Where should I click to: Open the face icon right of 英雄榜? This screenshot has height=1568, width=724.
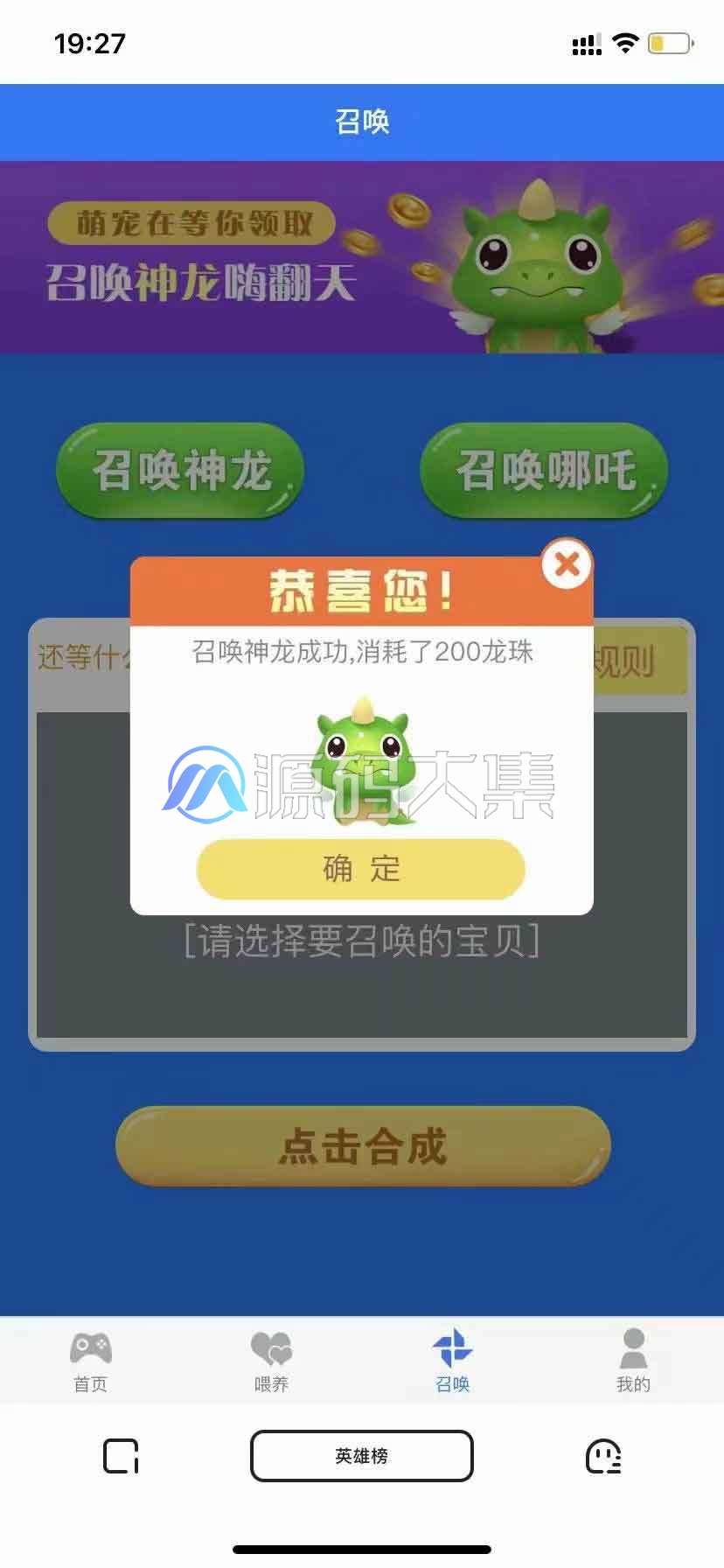pyautogui.click(x=603, y=1456)
